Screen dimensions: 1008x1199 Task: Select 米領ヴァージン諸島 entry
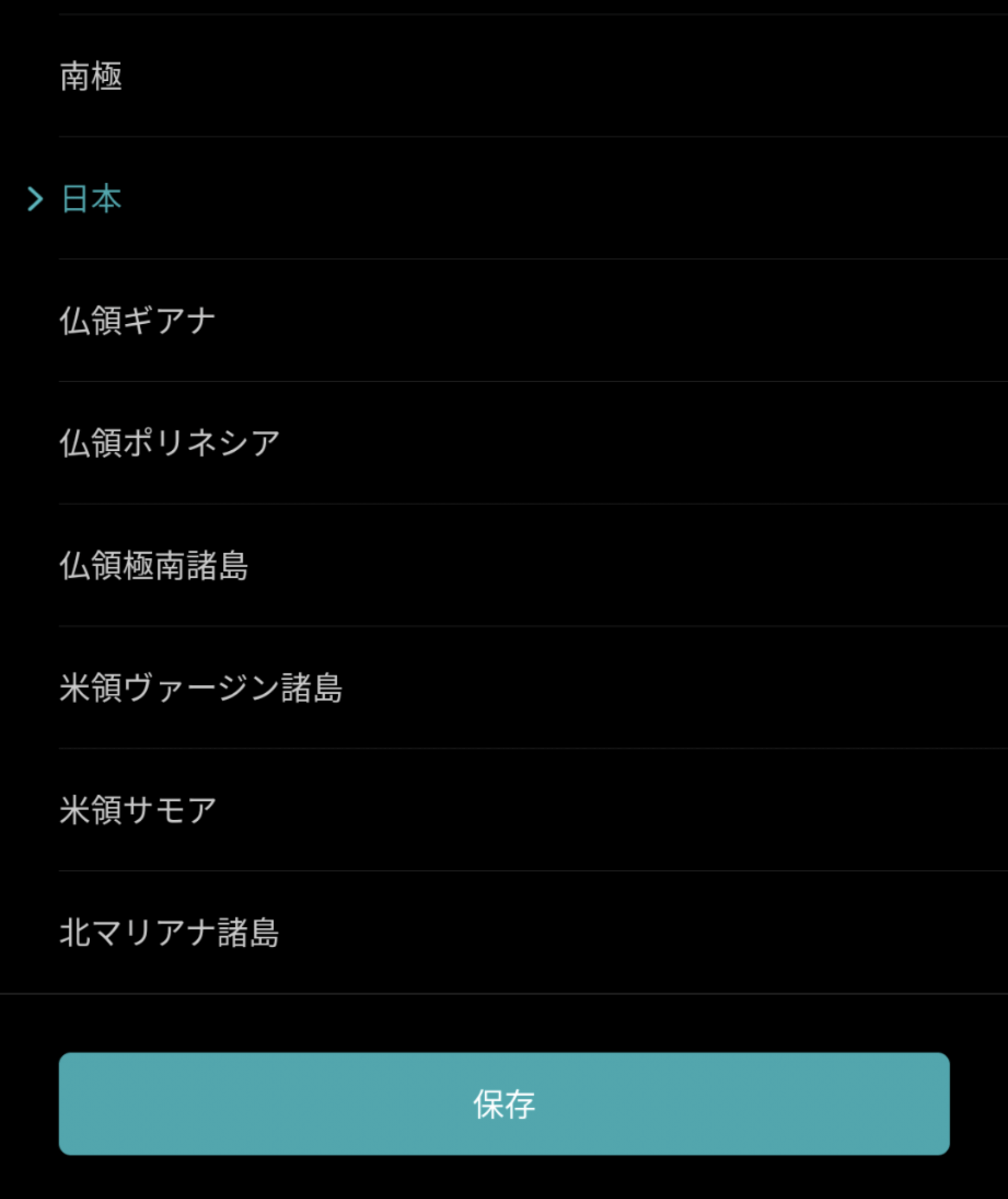tap(202, 688)
